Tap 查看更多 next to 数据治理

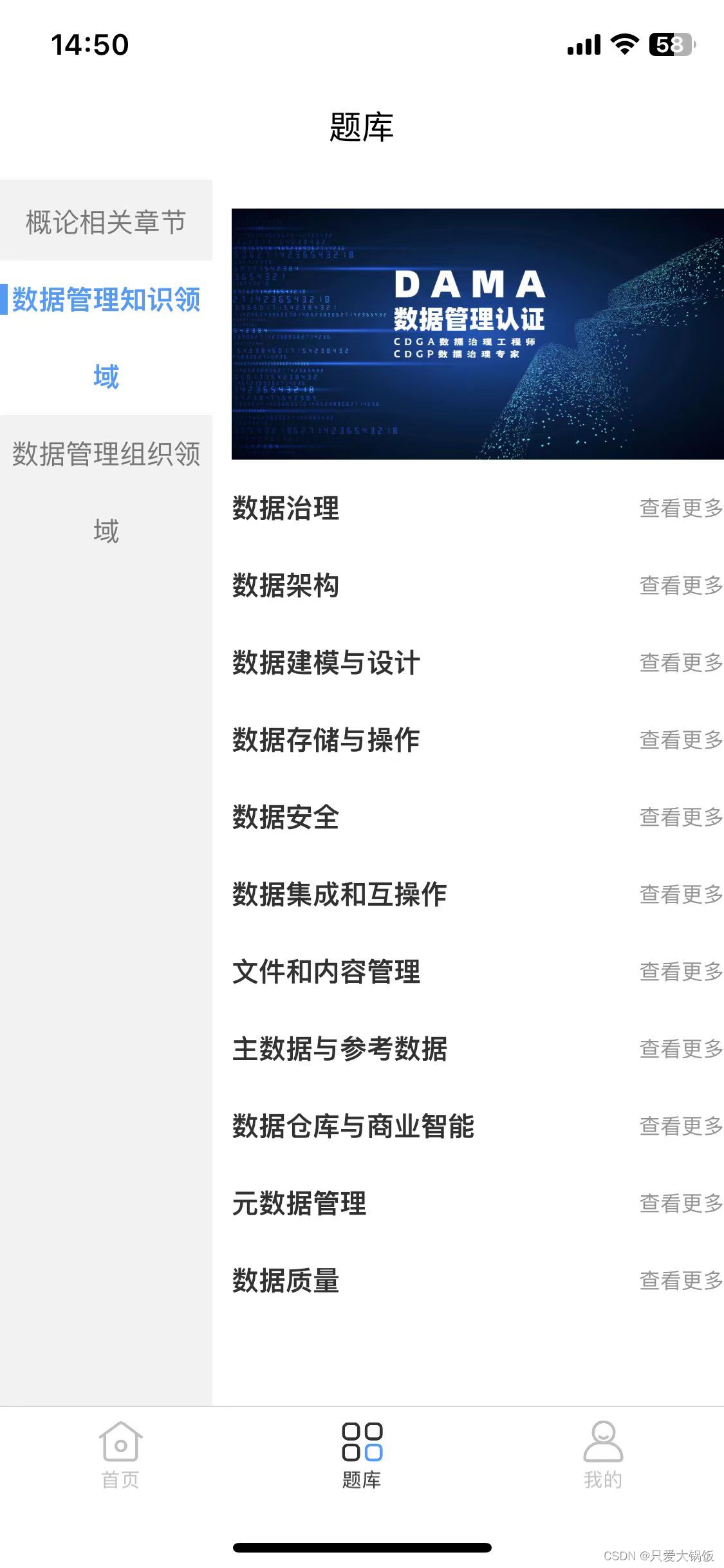tap(680, 509)
